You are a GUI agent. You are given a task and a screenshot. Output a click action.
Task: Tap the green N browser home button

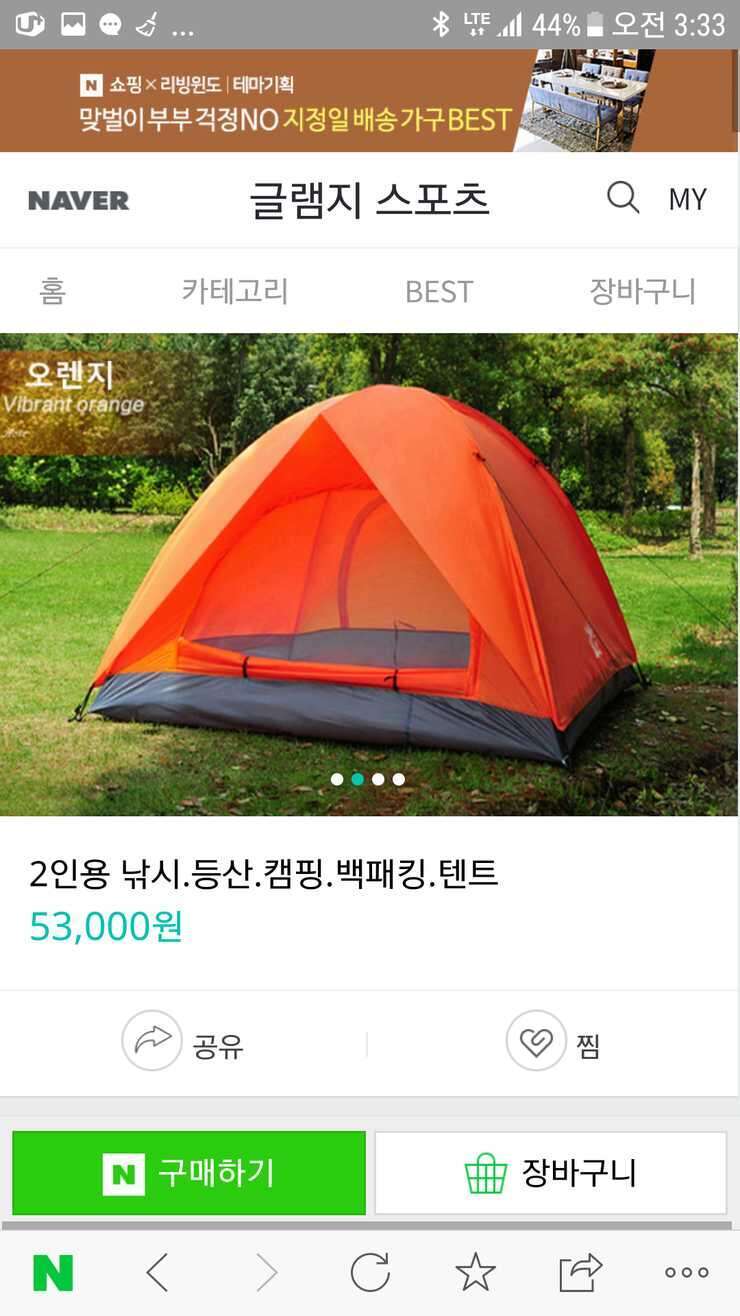(53, 1272)
